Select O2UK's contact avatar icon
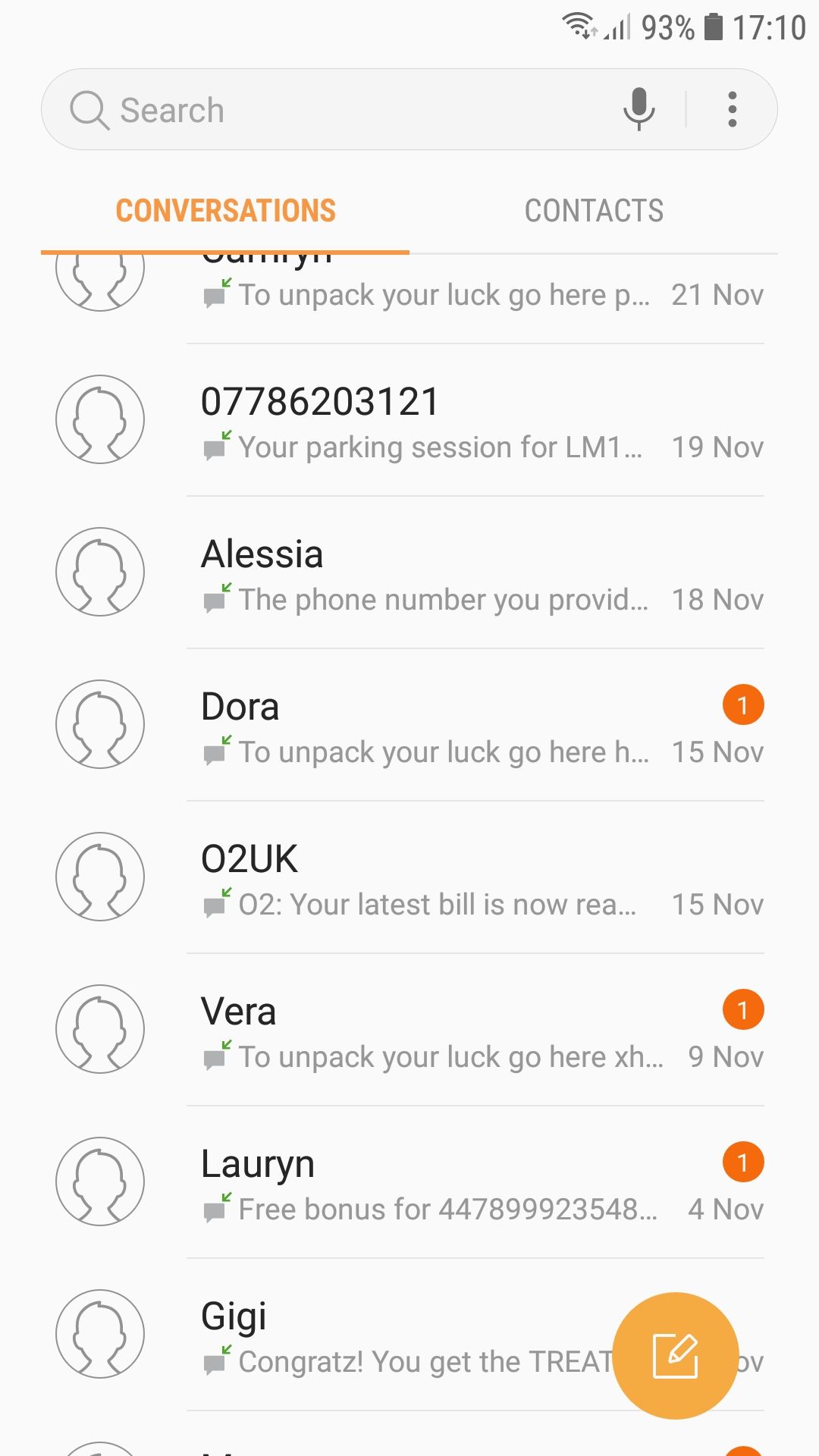The image size is (819, 1456). (99, 876)
